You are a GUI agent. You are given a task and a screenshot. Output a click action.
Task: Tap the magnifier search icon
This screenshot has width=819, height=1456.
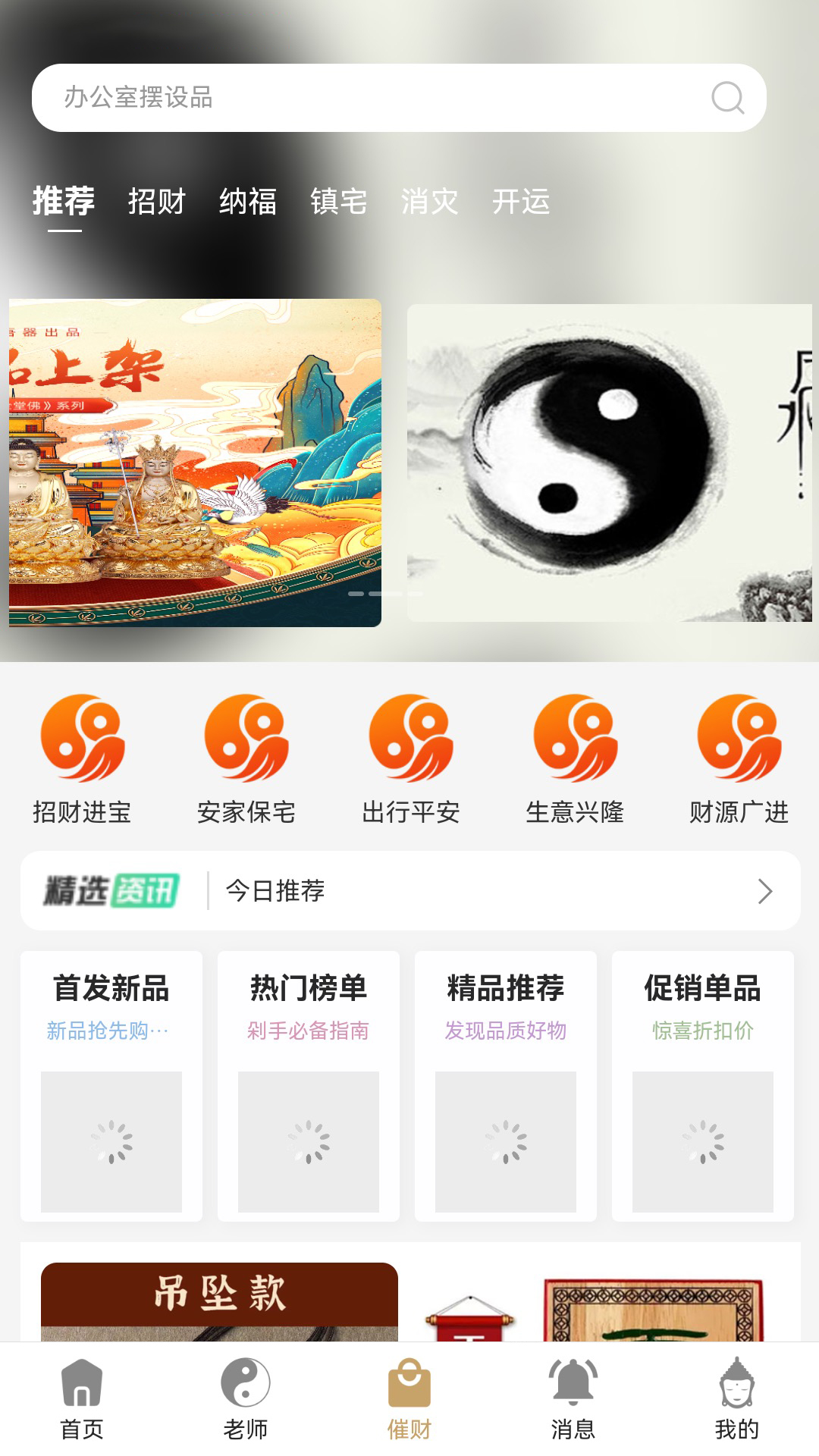pyautogui.click(x=727, y=98)
